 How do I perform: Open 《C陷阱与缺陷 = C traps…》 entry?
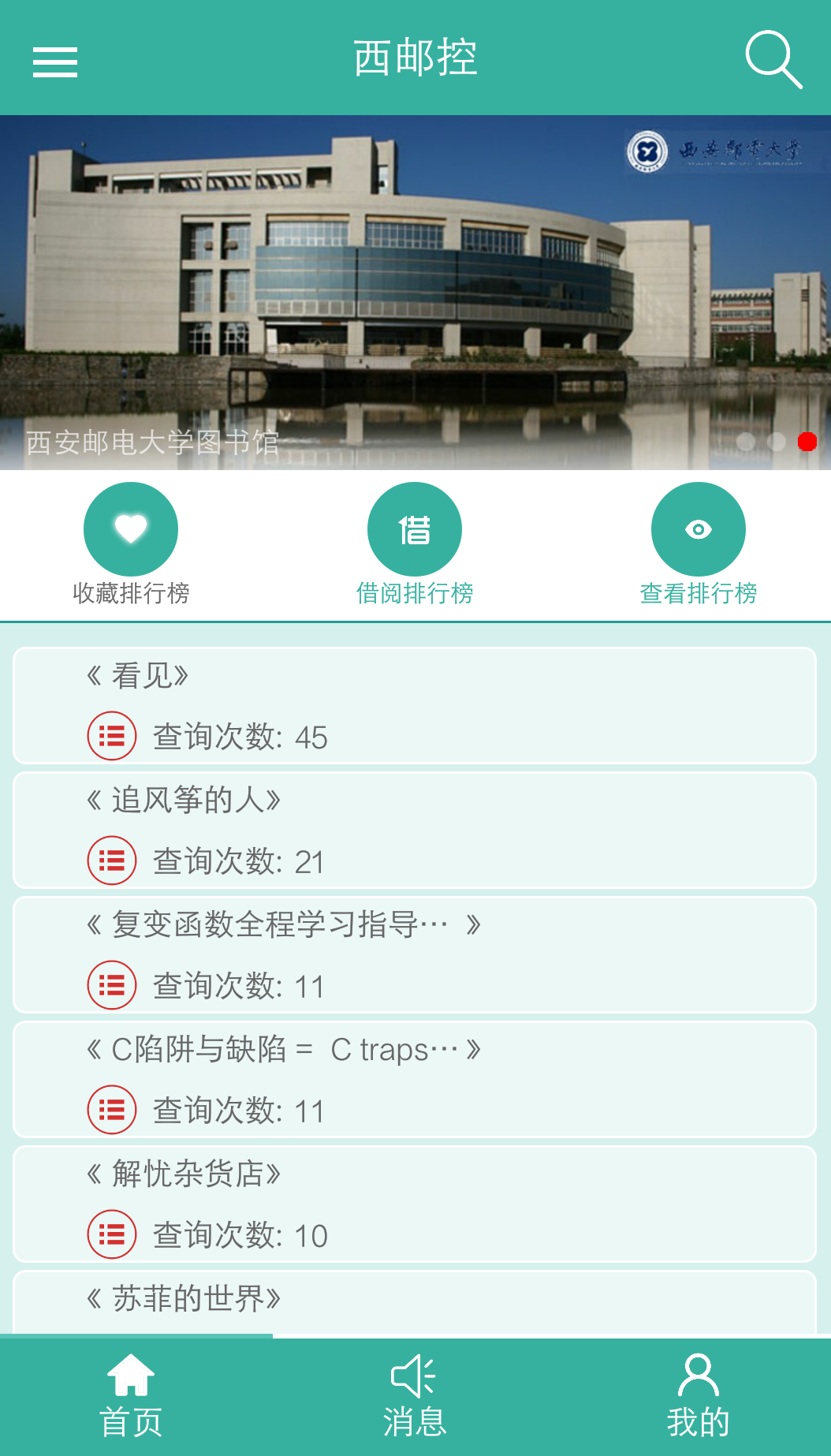pos(415,1079)
